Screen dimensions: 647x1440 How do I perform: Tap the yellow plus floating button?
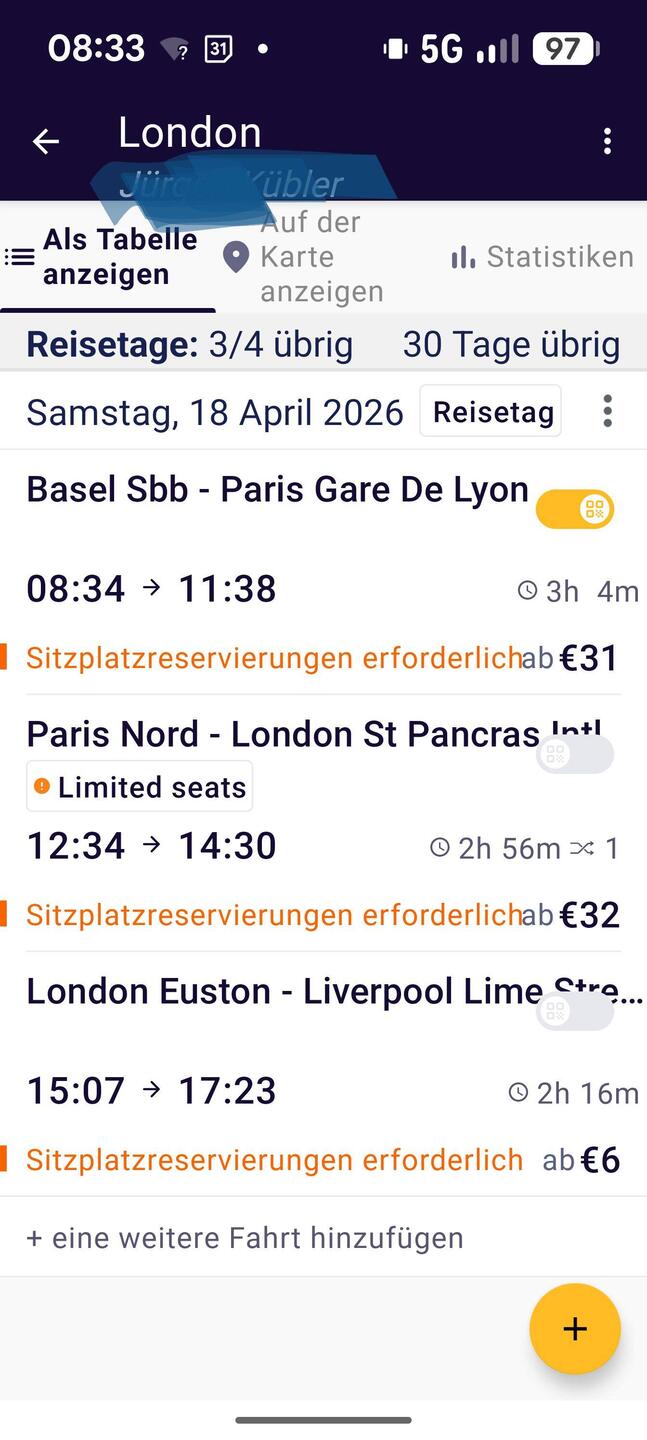pyautogui.click(x=575, y=1329)
